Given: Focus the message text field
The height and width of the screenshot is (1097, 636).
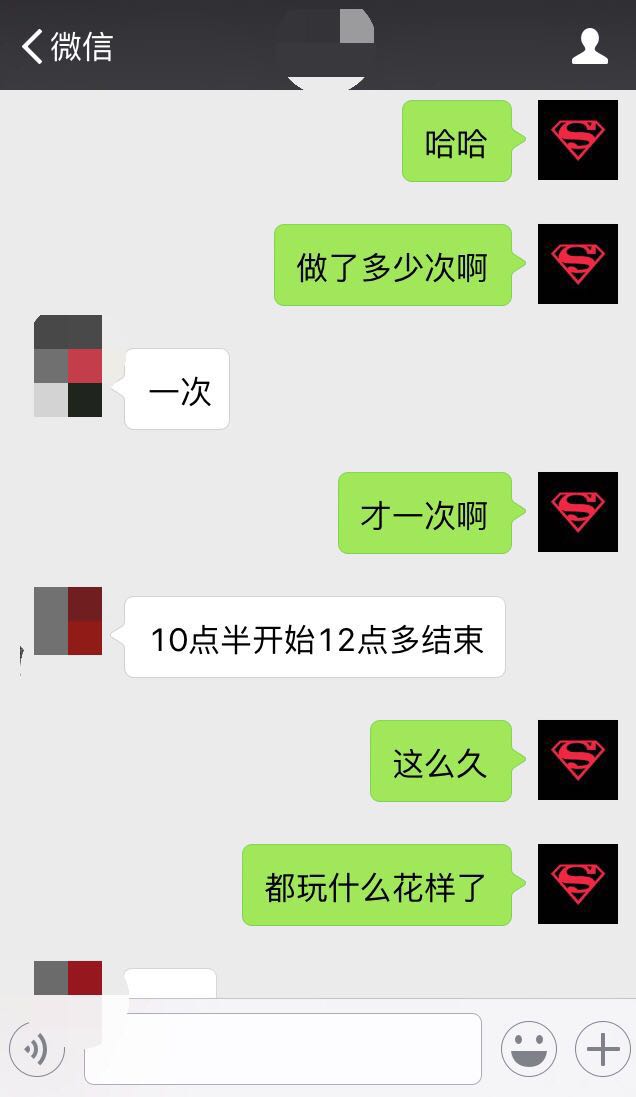Looking at the screenshot, I should [282, 1049].
